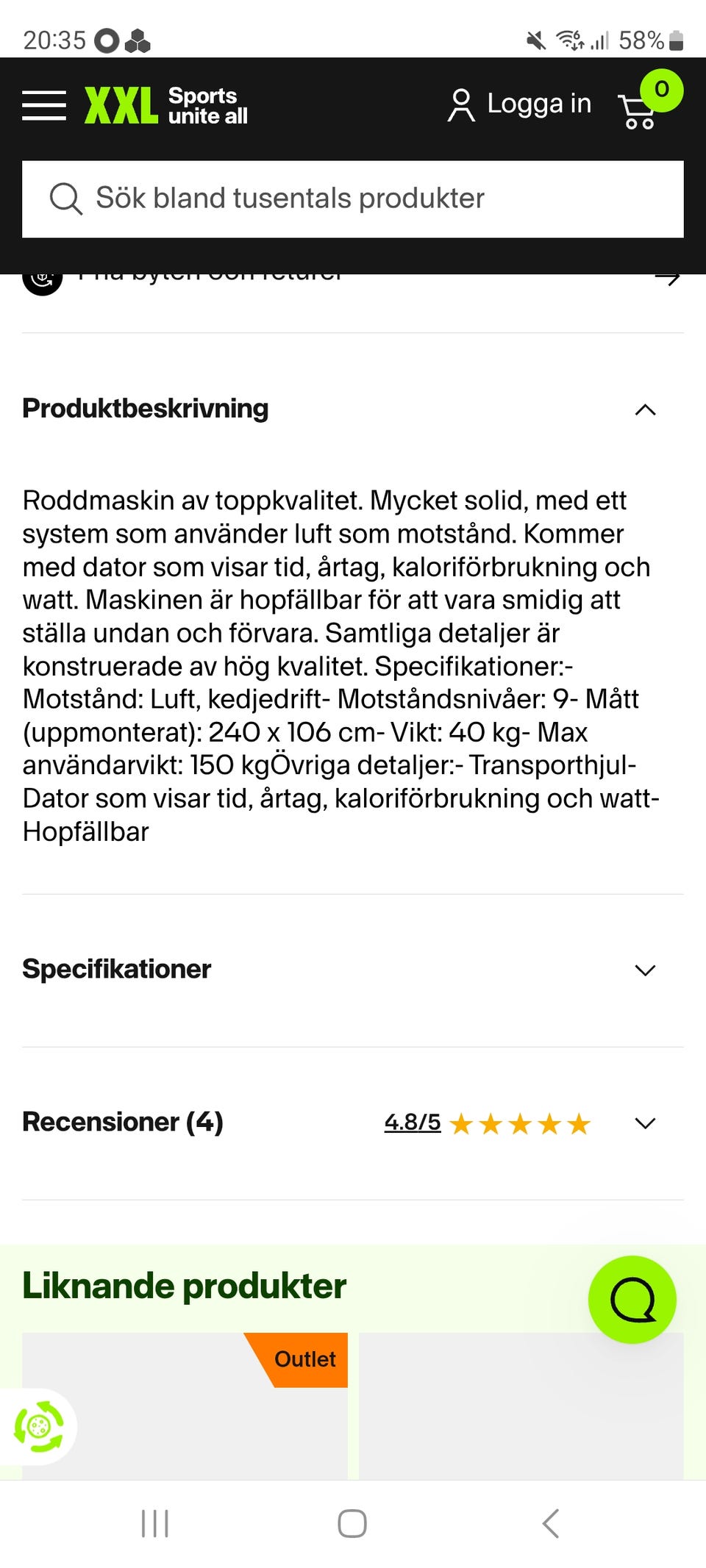Collapse the Produktbeskrivning section
Screen dimensions: 706x1568
point(645,410)
